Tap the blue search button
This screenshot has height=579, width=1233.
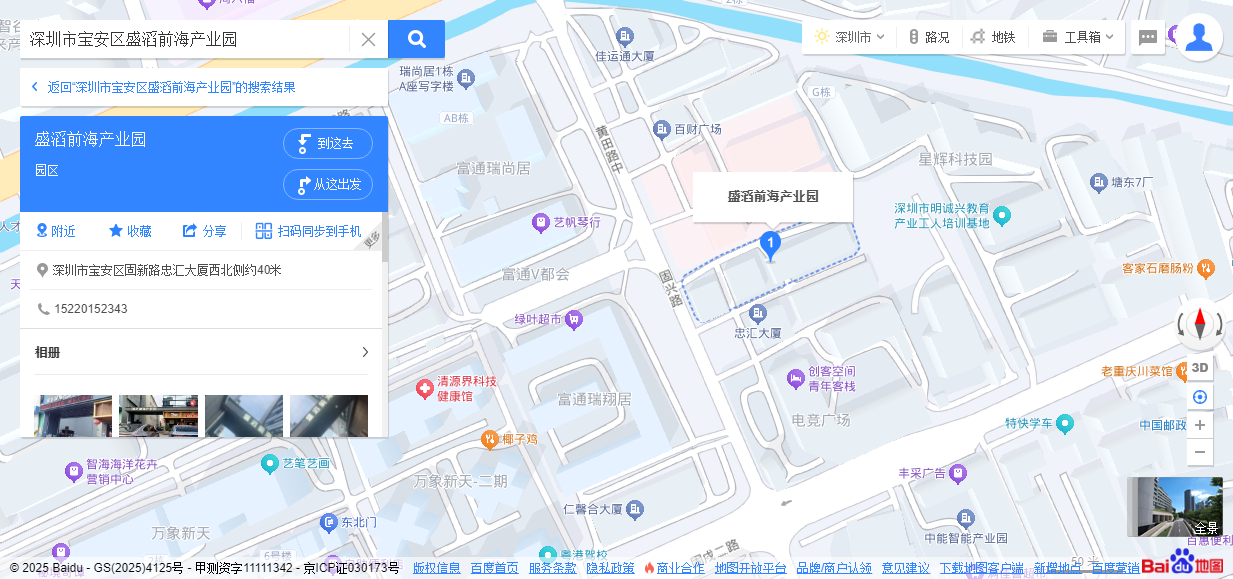(416, 40)
